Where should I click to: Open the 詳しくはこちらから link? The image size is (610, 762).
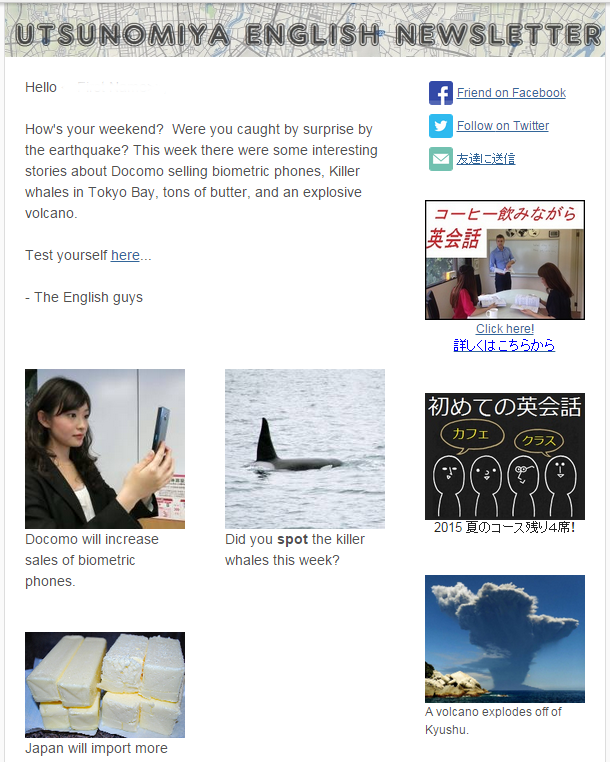pos(504,345)
